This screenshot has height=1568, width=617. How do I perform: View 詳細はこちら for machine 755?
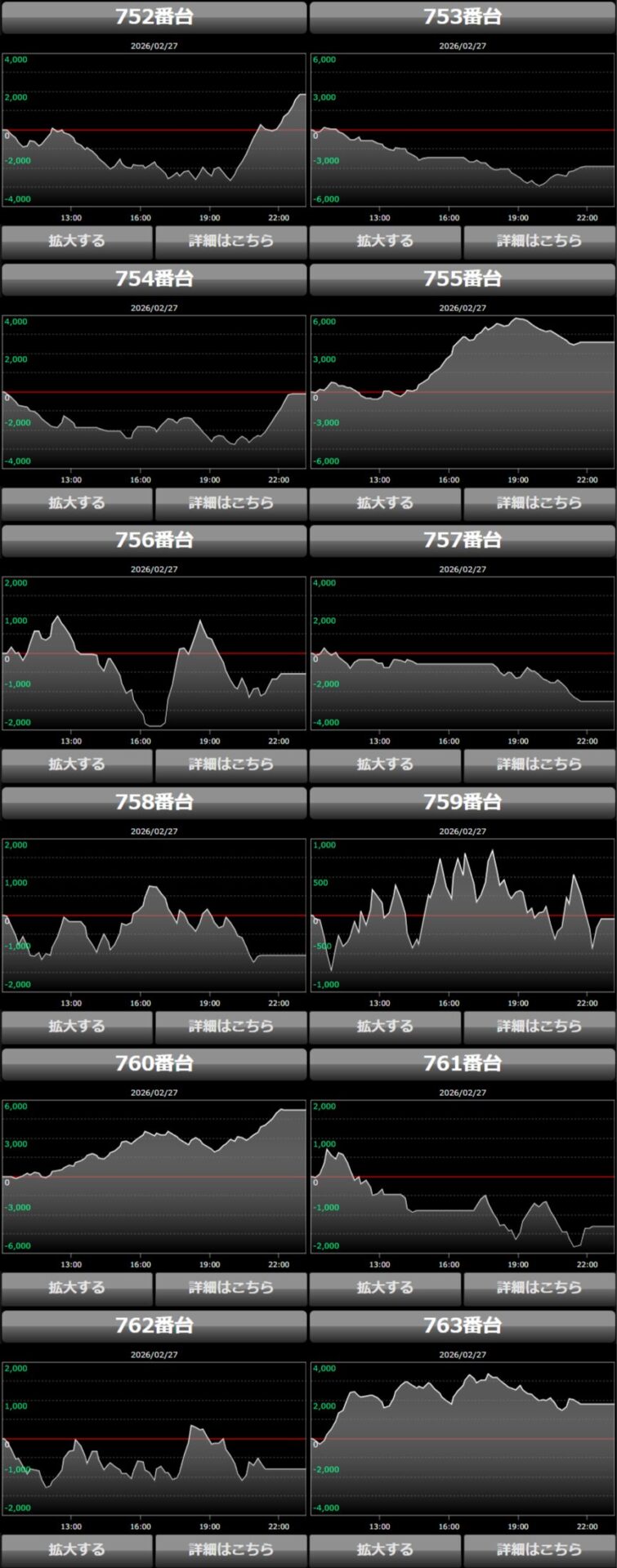(539, 503)
